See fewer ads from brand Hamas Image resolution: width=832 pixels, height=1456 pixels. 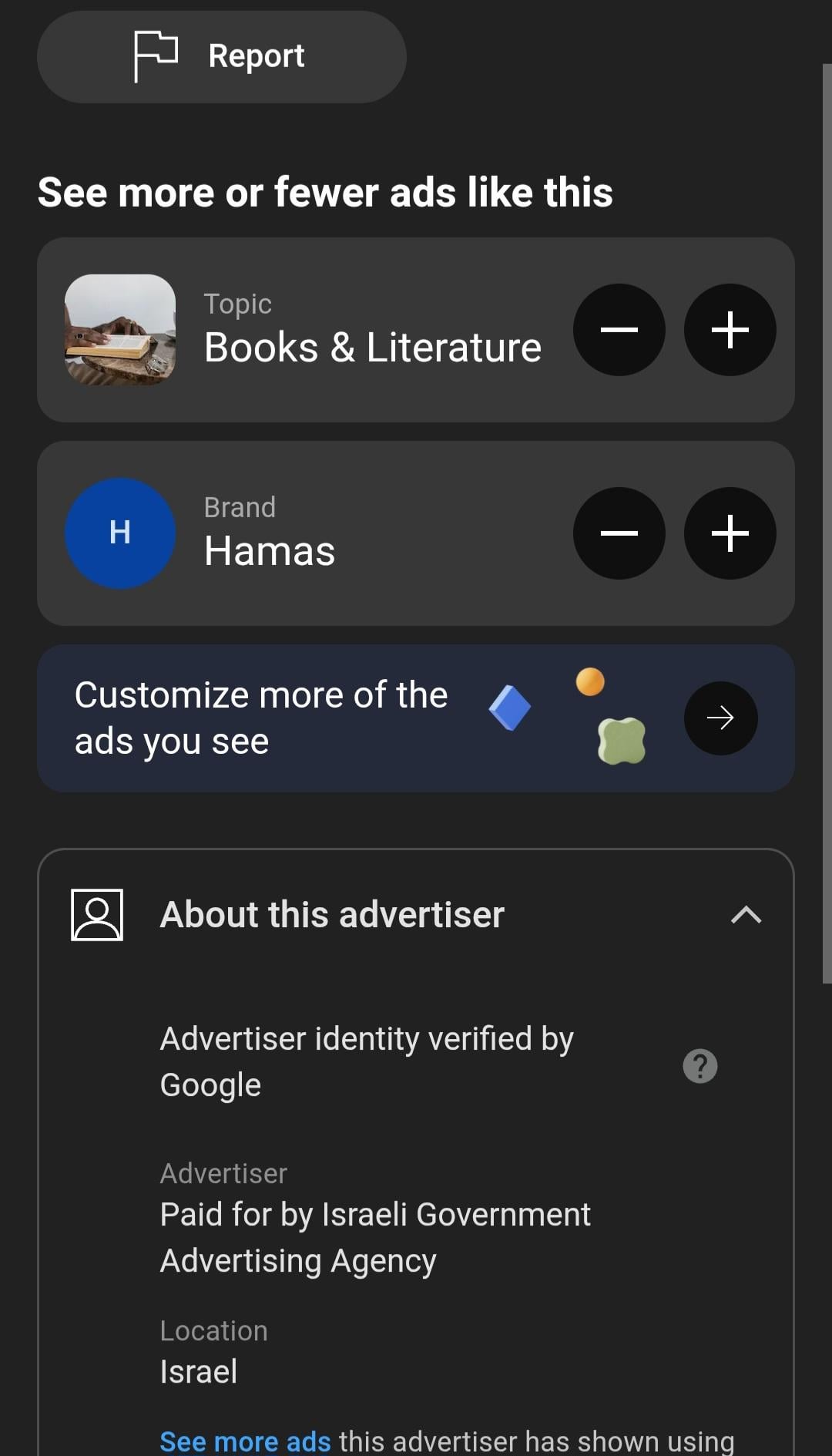coord(619,533)
